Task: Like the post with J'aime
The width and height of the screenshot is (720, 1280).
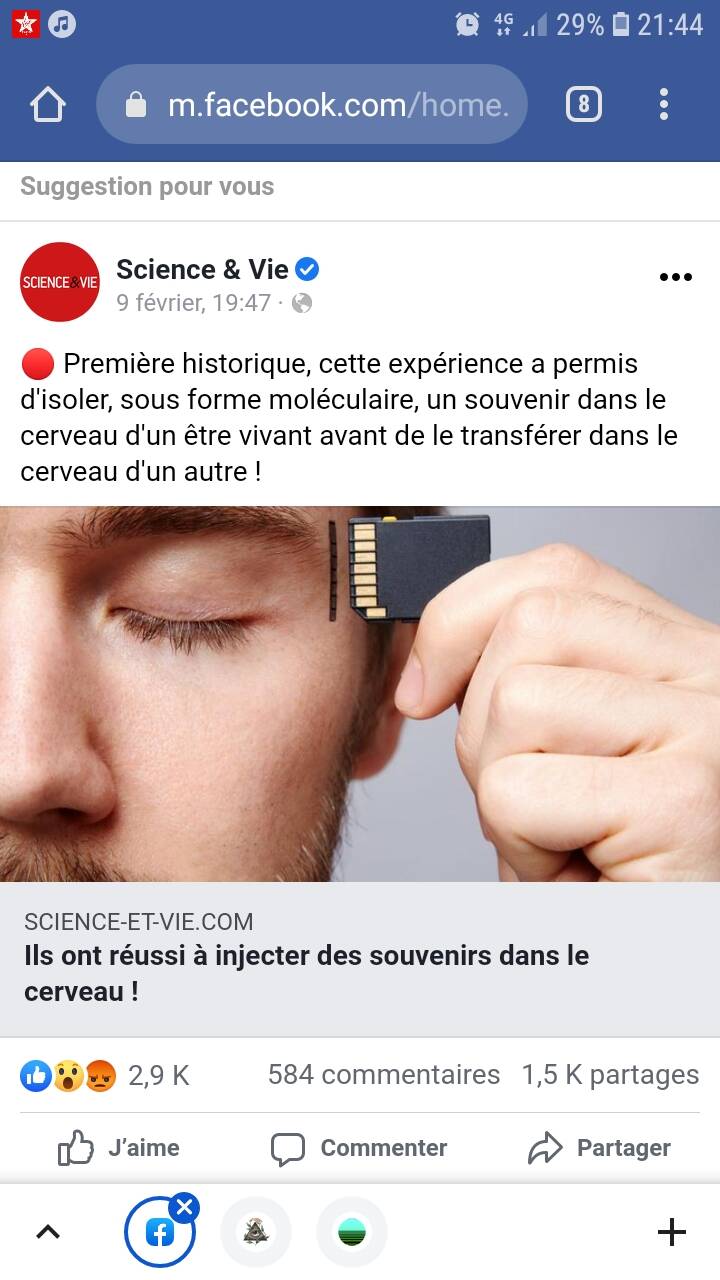Action: (118, 1148)
